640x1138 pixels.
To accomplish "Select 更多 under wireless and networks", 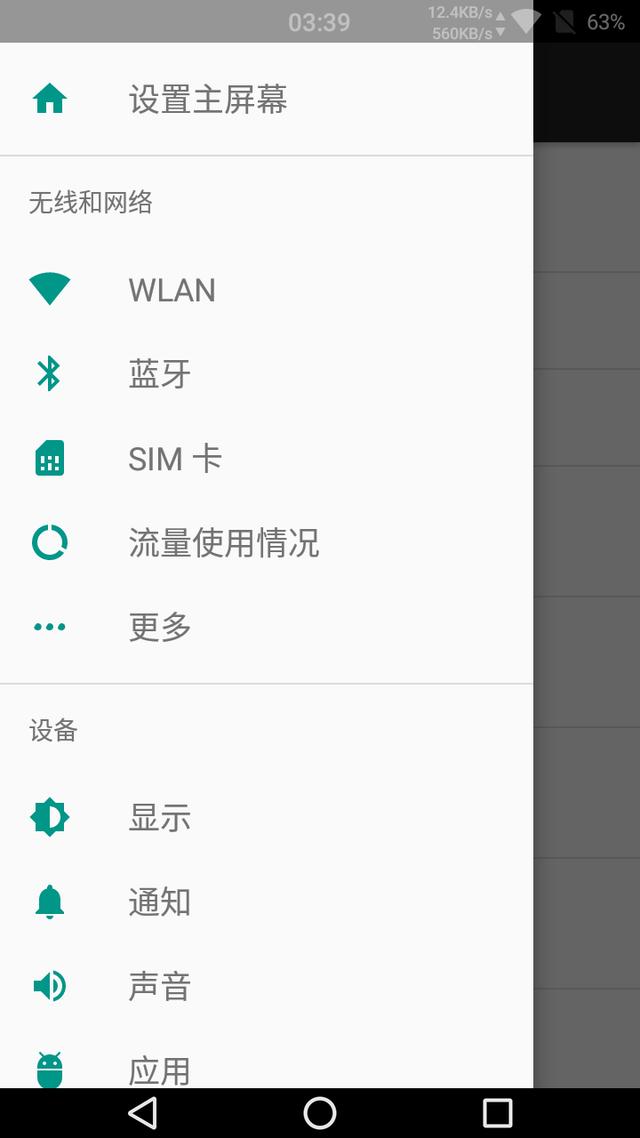I will tap(160, 627).
